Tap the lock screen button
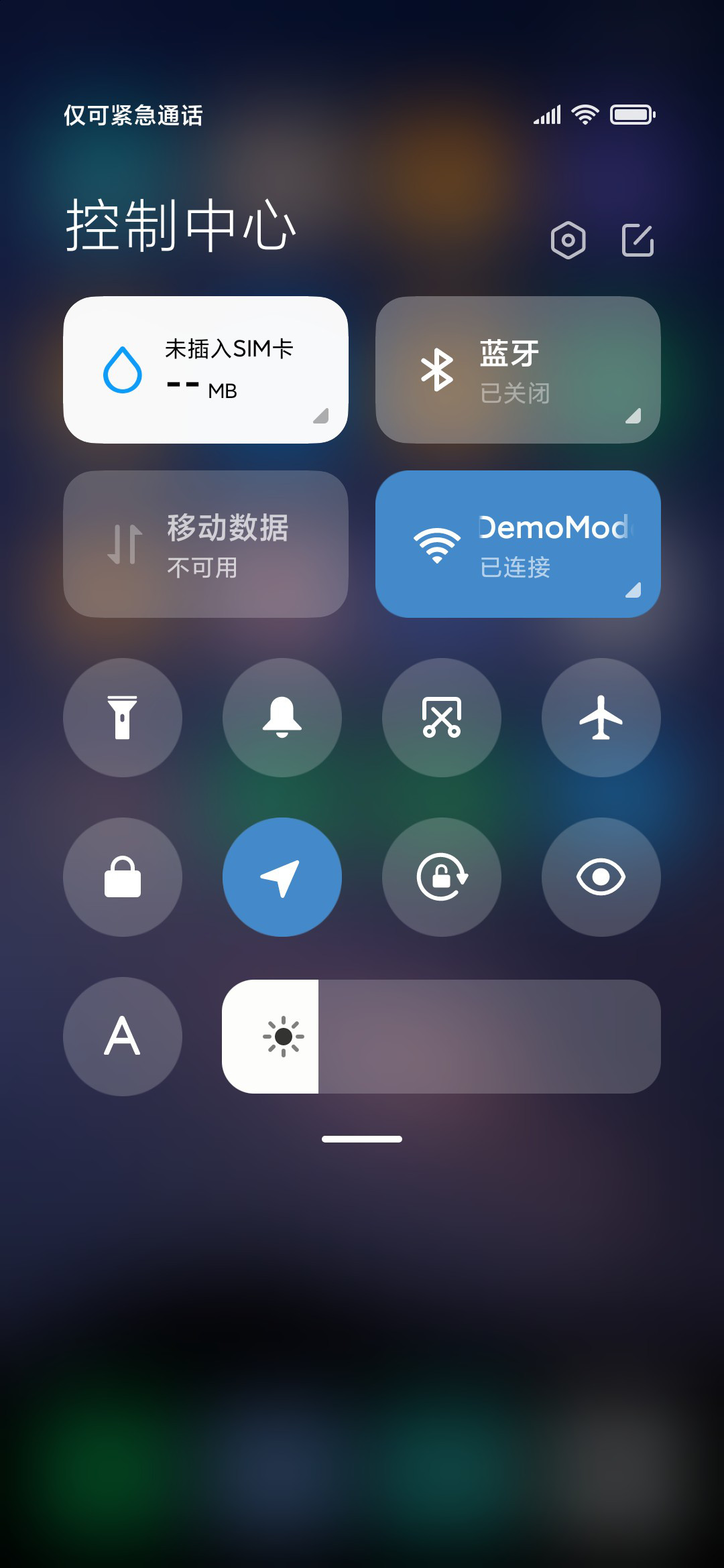 123,877
